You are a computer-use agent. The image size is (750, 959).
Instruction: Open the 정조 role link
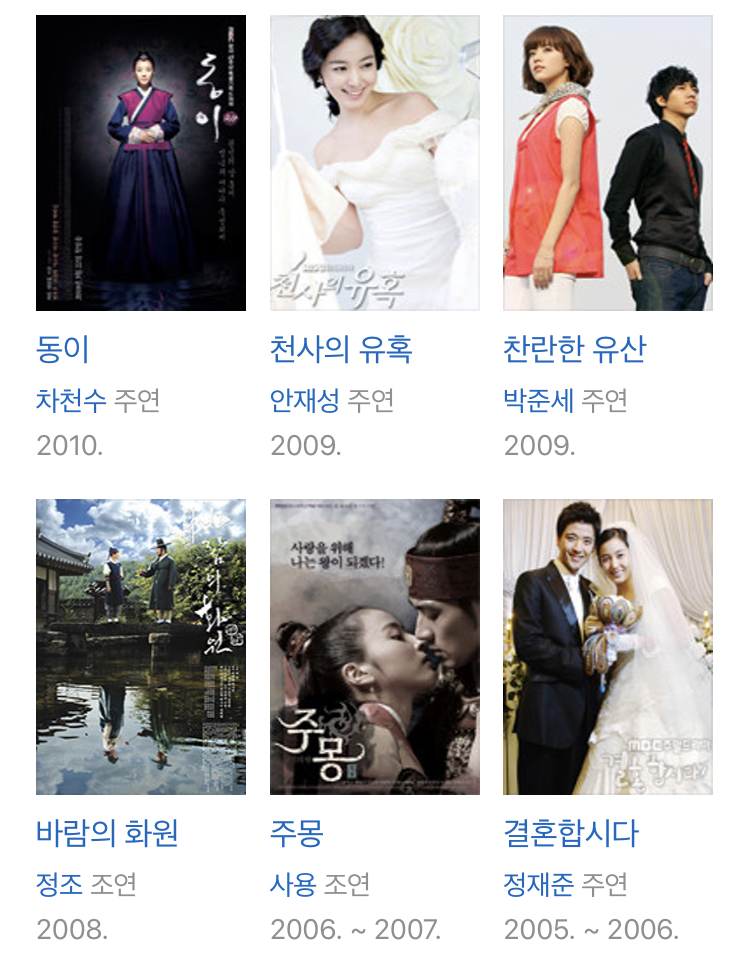pos(59,884)
